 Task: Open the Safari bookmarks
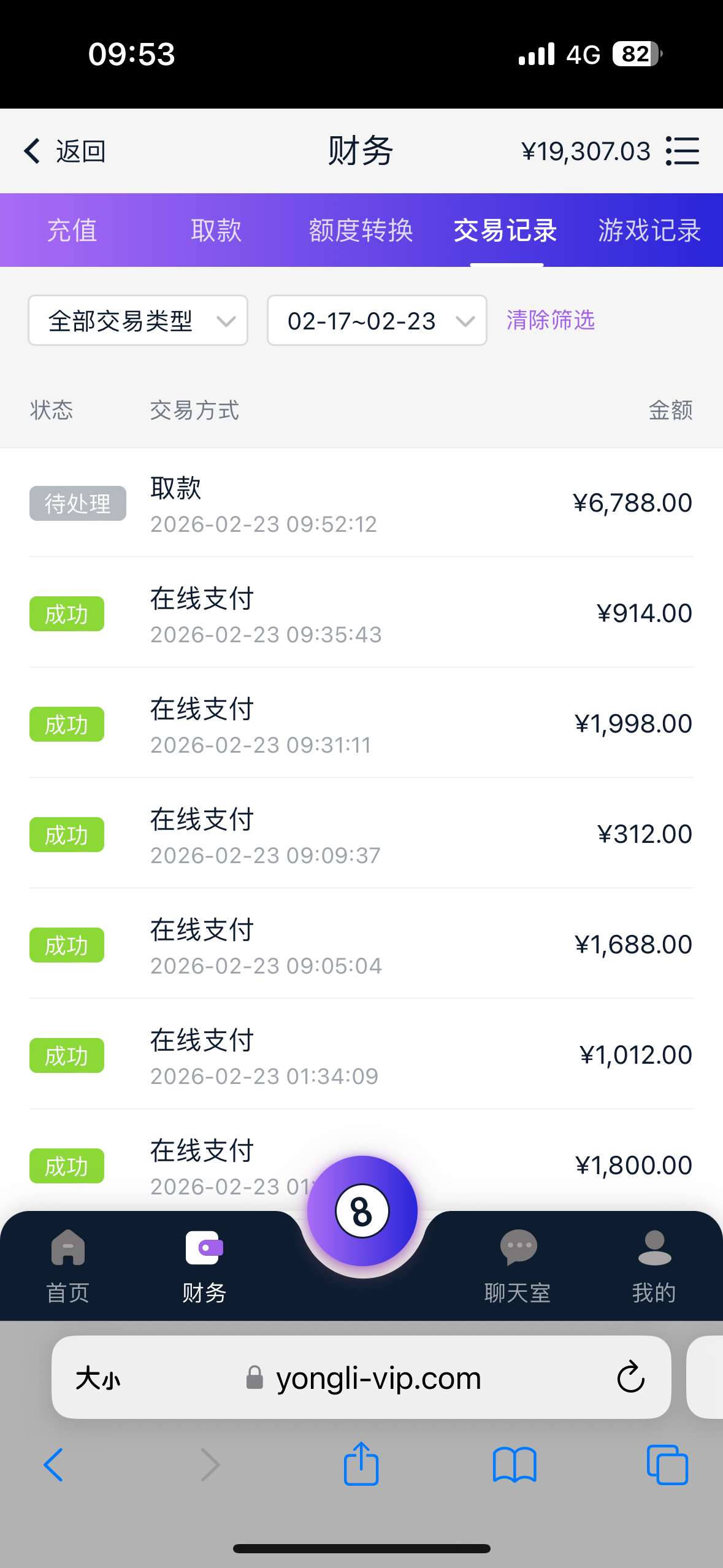click(515, 1464)
